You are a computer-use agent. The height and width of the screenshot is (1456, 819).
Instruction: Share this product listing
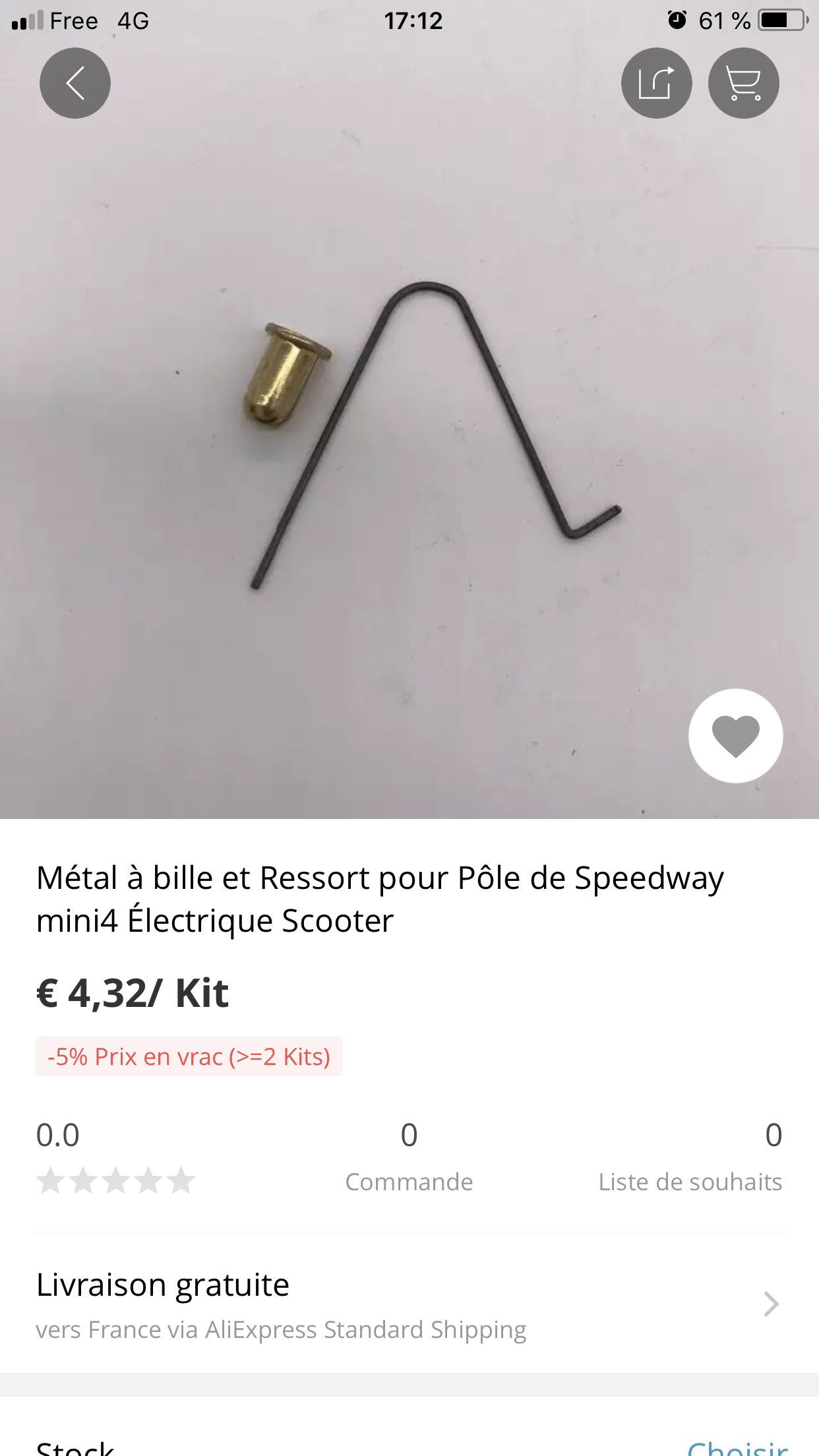click(656, 83)
